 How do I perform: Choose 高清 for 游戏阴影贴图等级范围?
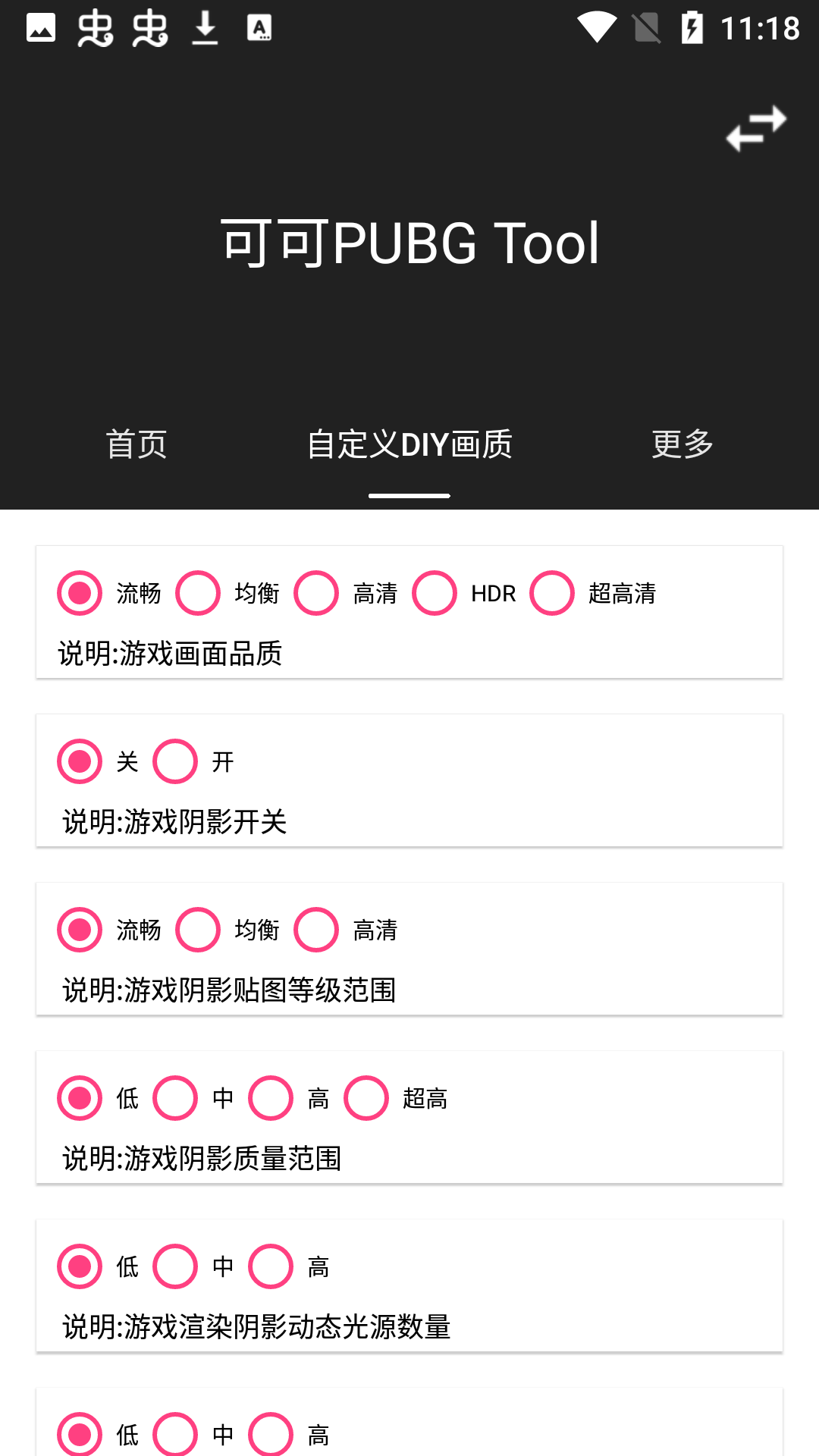(316, 930)
